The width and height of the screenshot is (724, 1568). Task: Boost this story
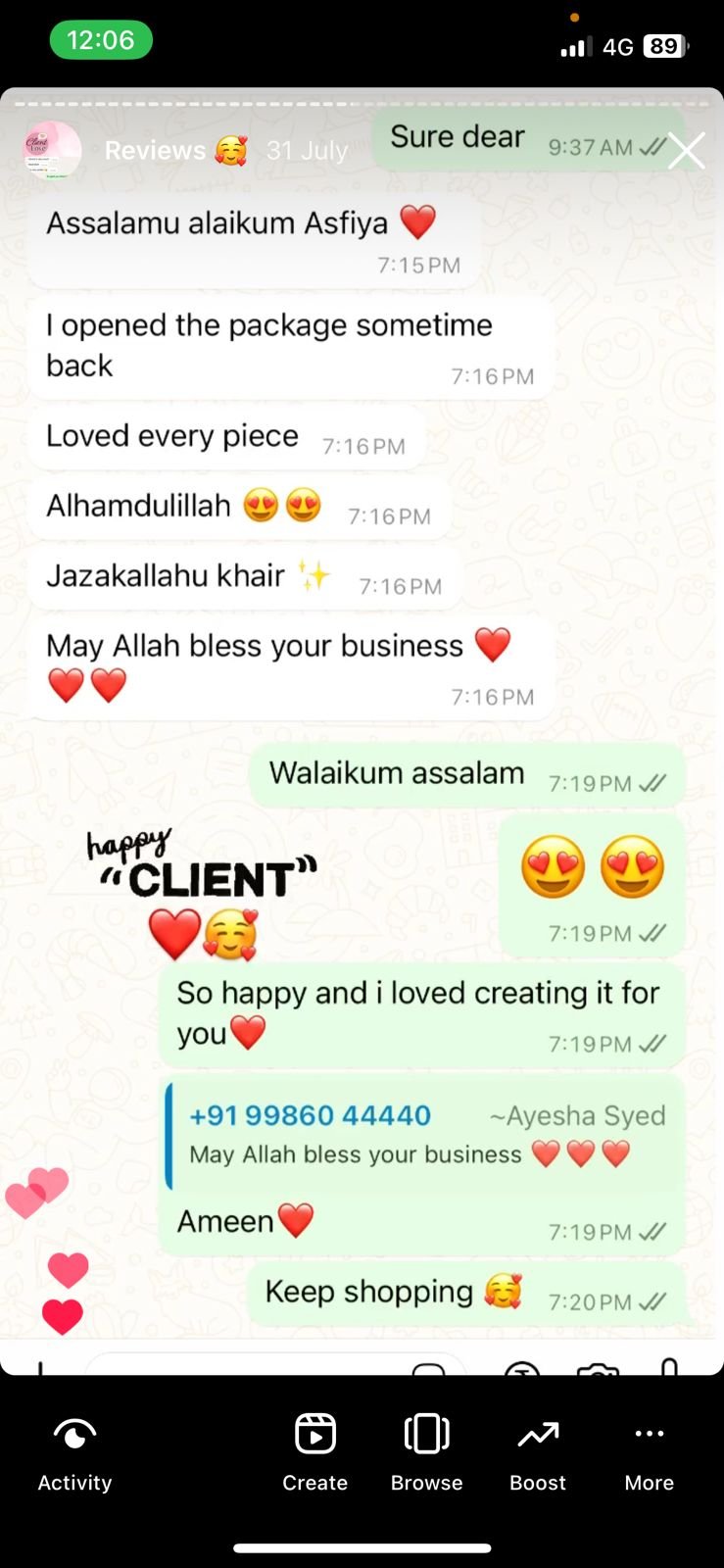(x=538, y=1452)
